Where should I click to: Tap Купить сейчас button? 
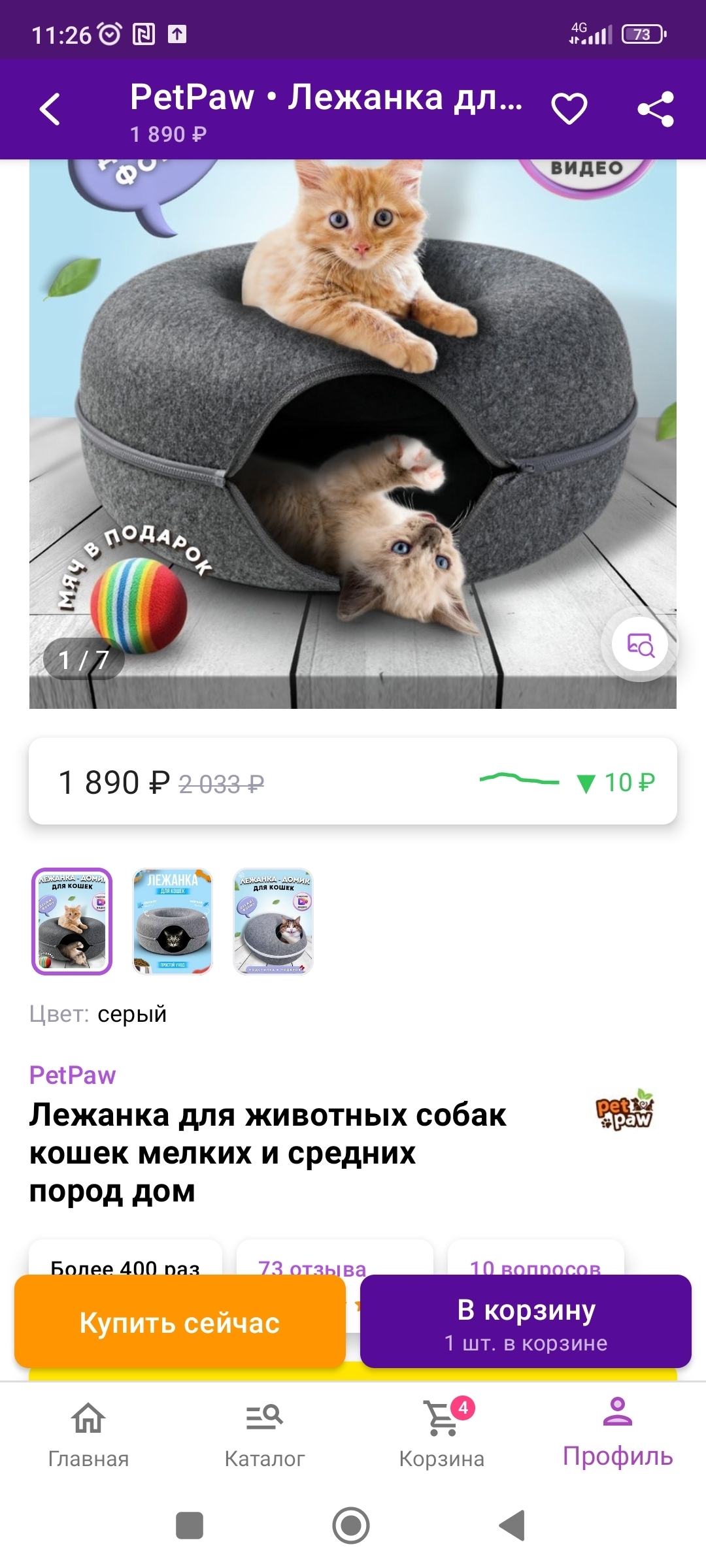tap(180, 1322)
